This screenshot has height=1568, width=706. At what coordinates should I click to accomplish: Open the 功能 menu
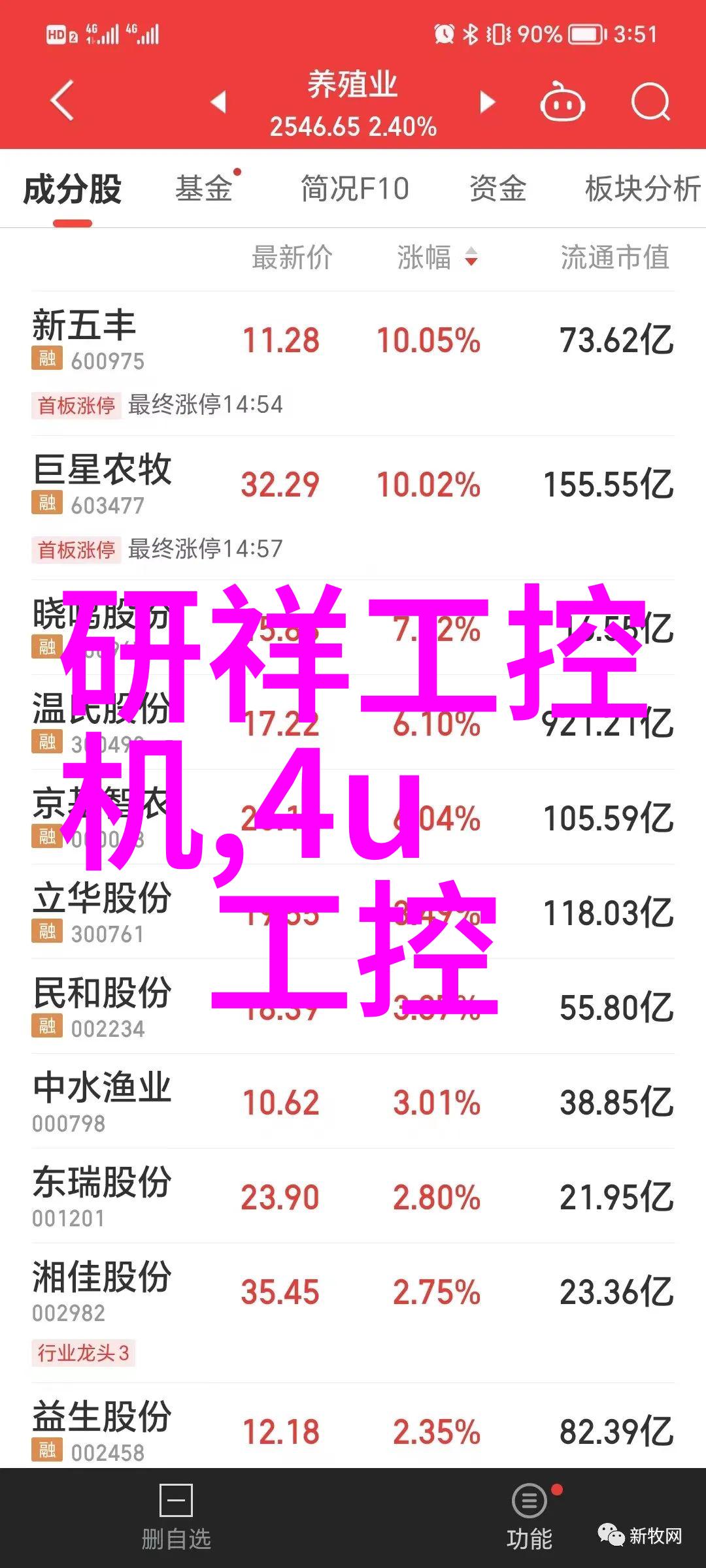529,1518
